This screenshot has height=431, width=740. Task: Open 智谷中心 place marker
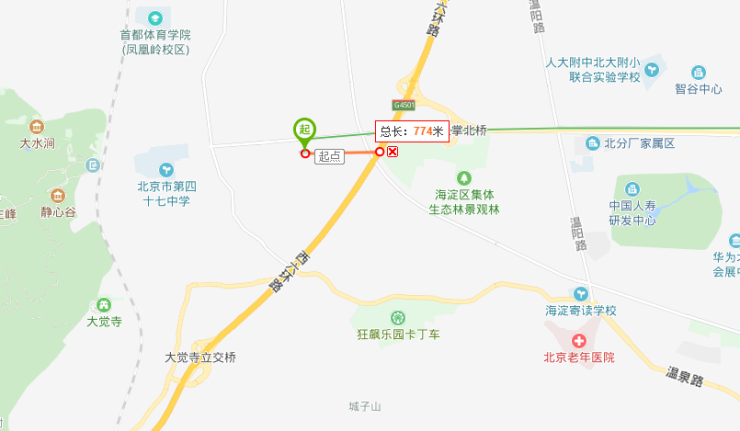point(698,72)
